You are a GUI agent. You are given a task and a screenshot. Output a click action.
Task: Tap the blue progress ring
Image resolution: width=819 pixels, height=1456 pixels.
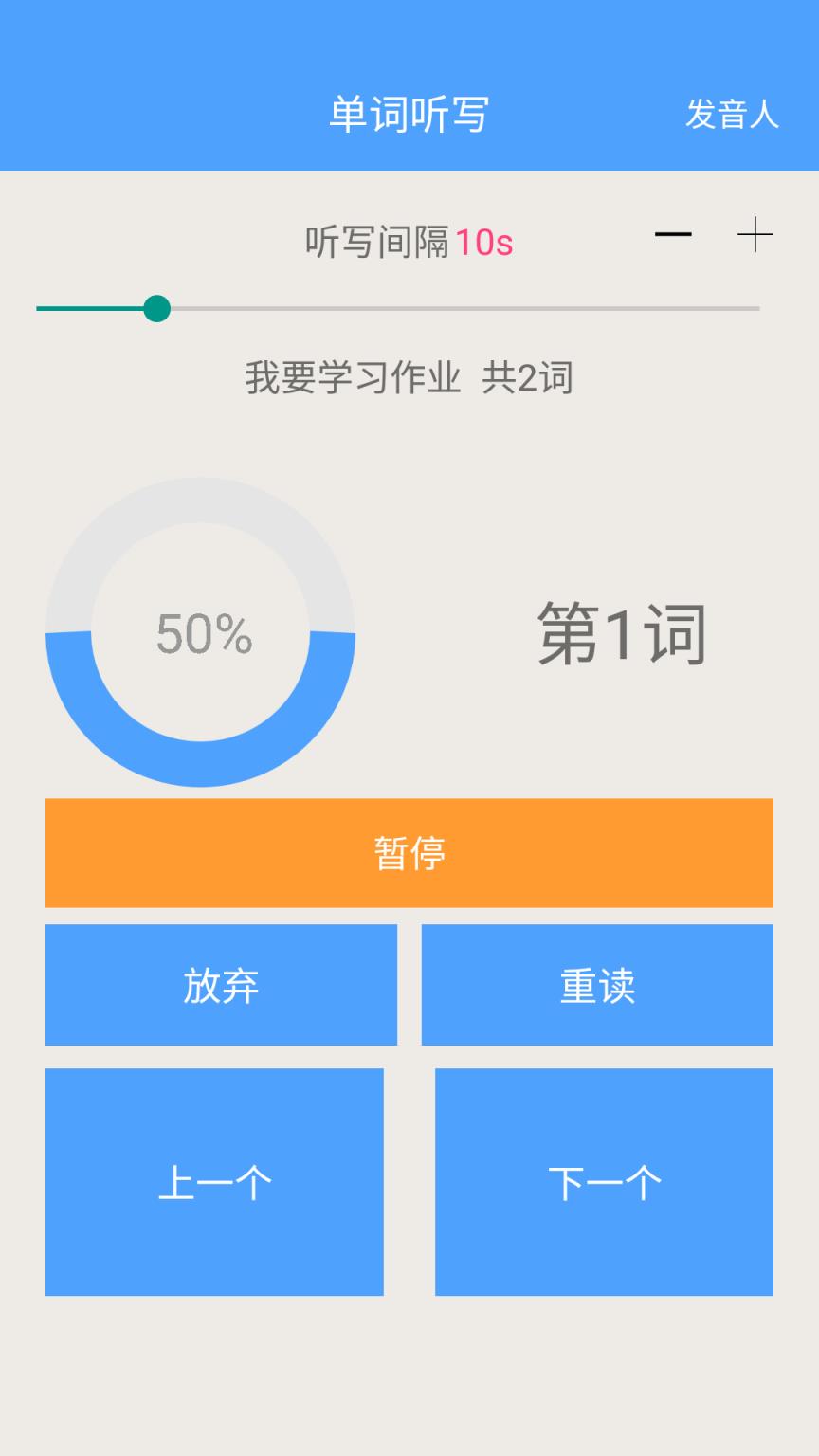click(x=199, y=758)
